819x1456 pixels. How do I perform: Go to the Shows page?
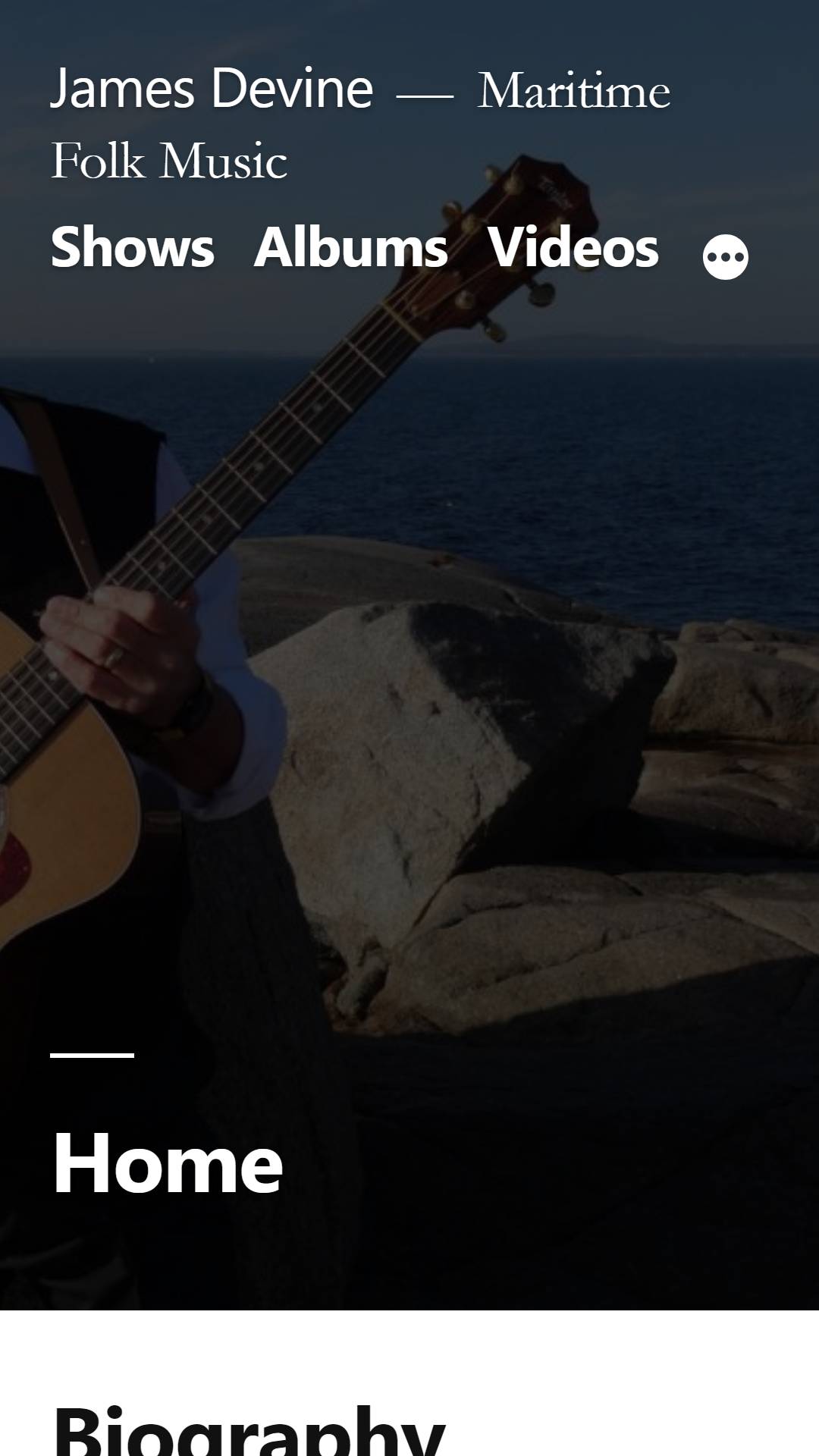(133, 247)
